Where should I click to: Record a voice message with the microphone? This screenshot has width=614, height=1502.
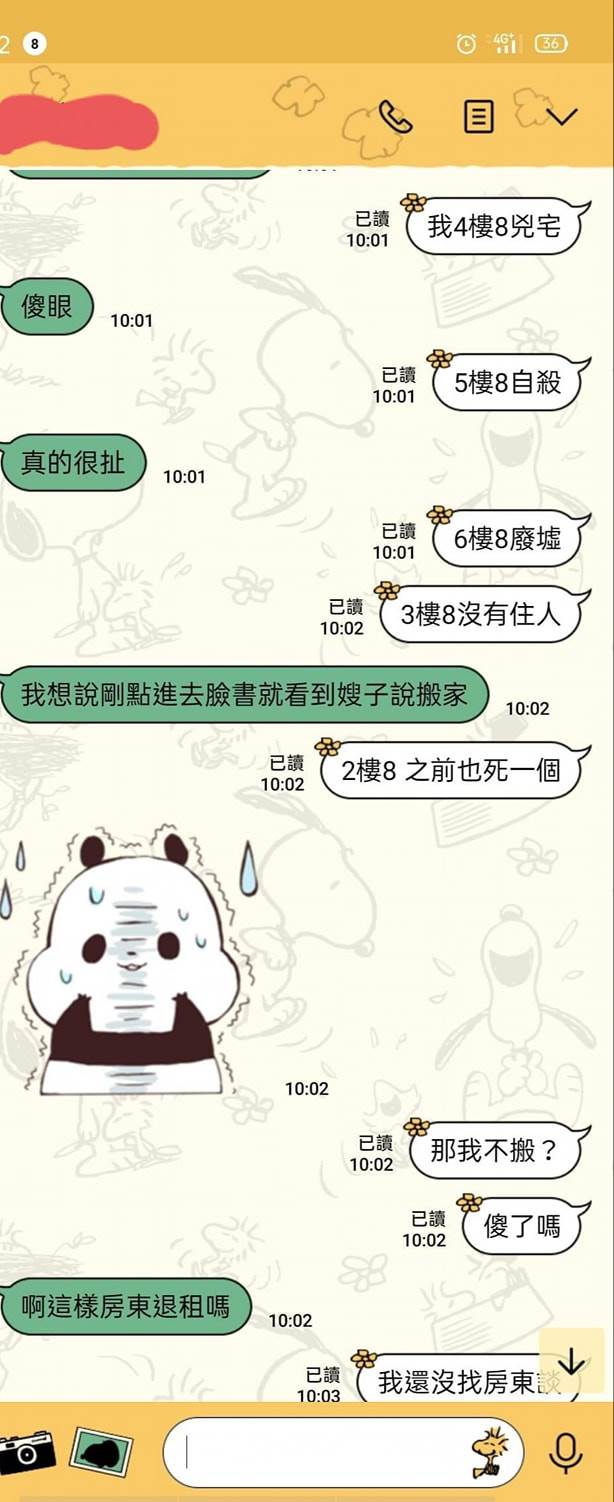[566, 1452]
